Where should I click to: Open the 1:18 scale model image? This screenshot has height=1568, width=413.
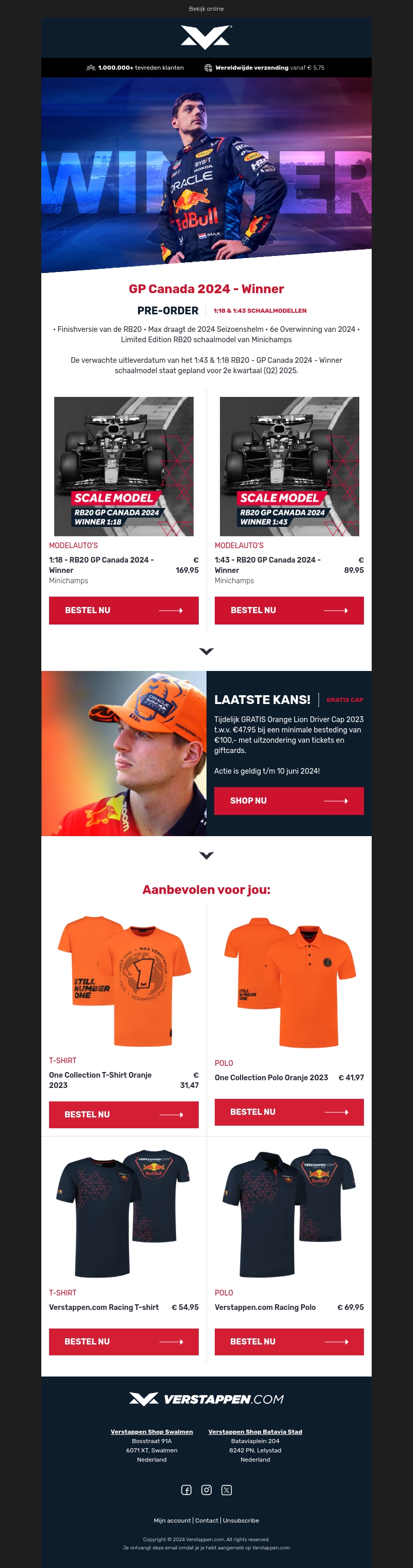click(124, 466)
